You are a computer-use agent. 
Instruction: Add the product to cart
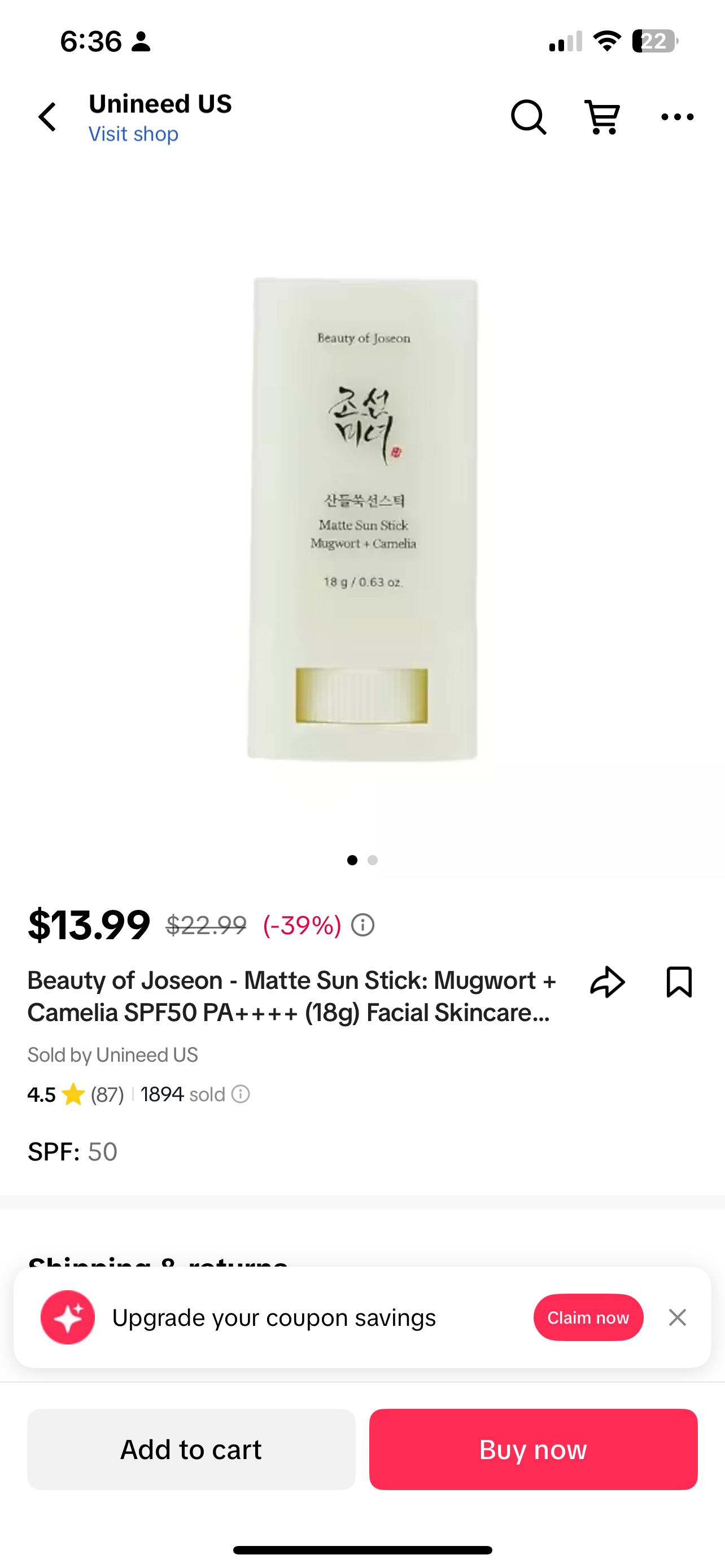click(191, 1449)
